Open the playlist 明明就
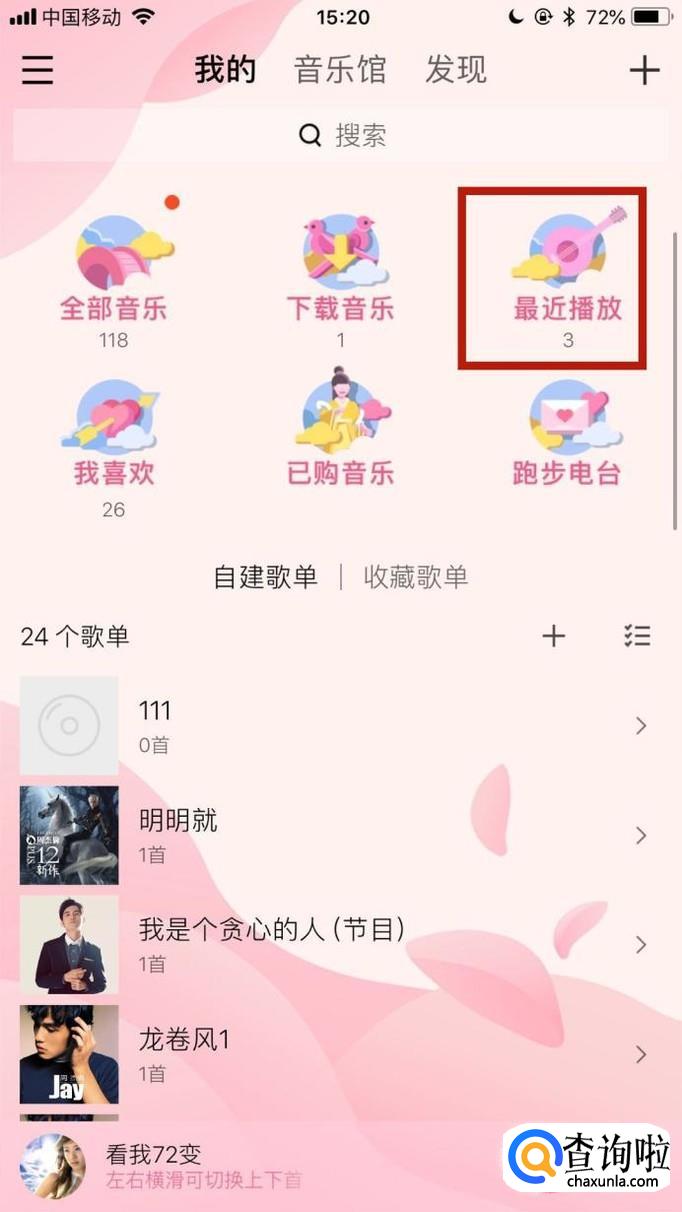Viewport: 682px width, 1212px height. (x=341, y=835)
